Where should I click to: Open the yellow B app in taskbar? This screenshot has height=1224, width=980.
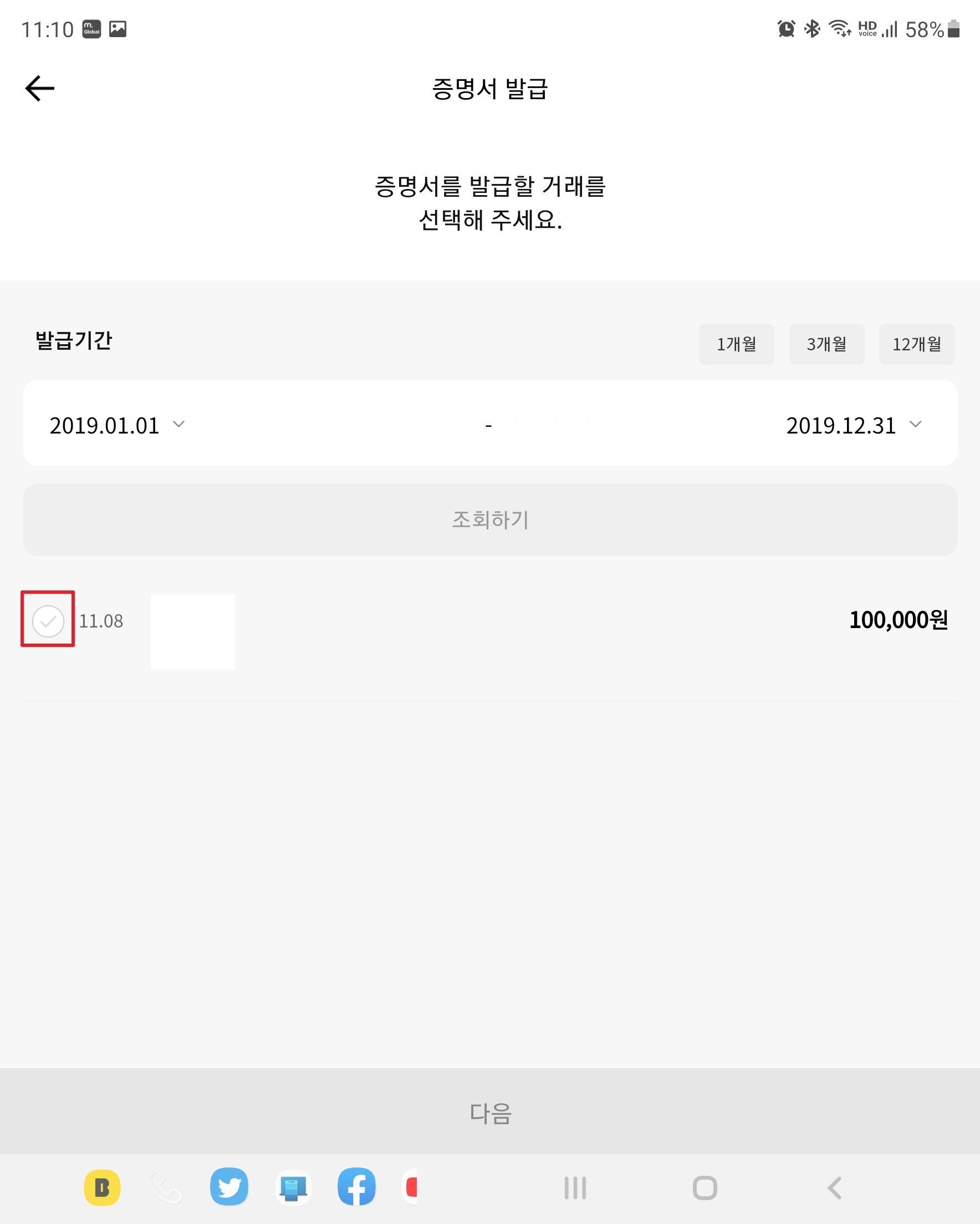(102, 1187)
